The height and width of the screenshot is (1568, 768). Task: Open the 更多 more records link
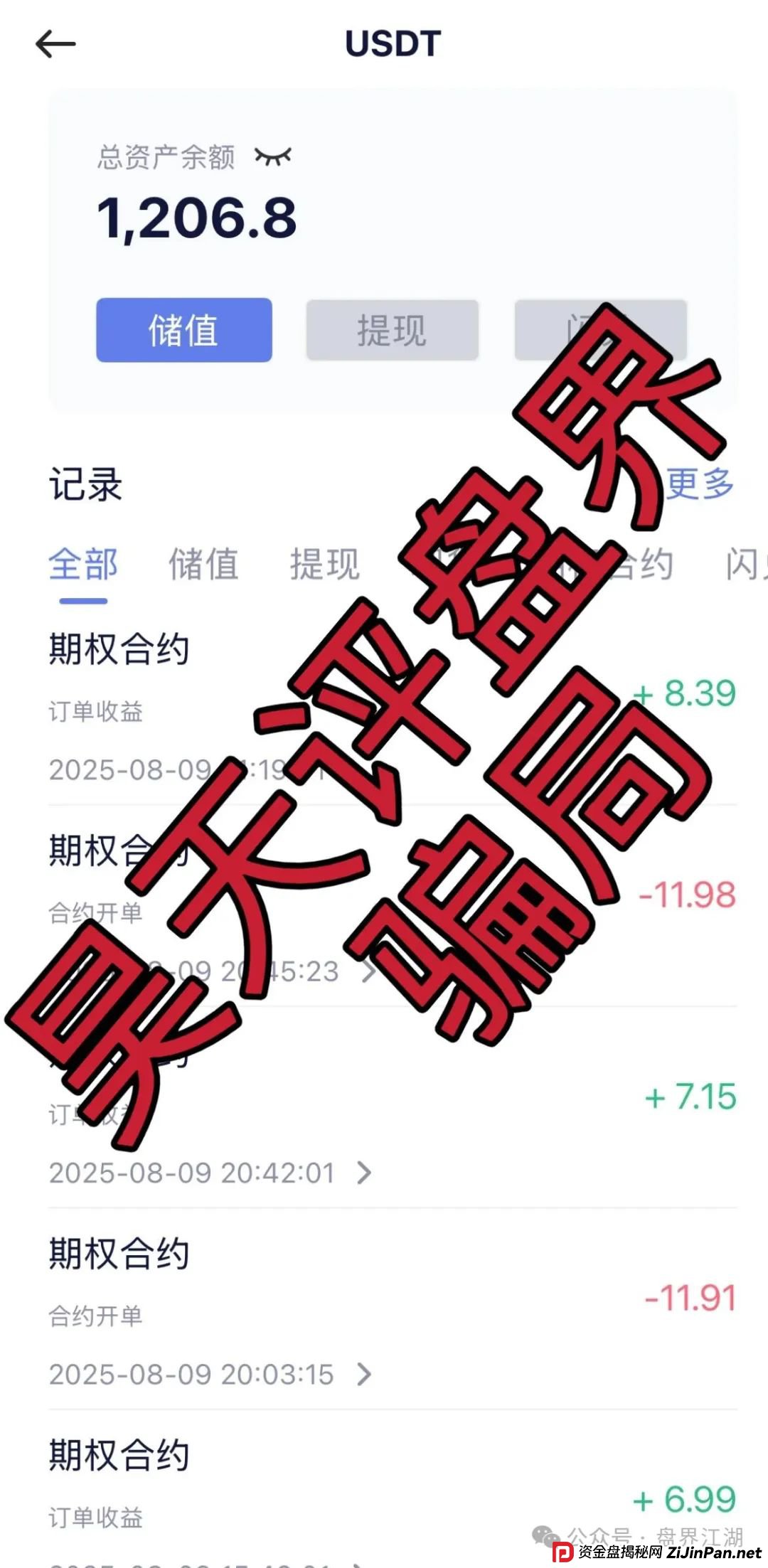[698, 486]
